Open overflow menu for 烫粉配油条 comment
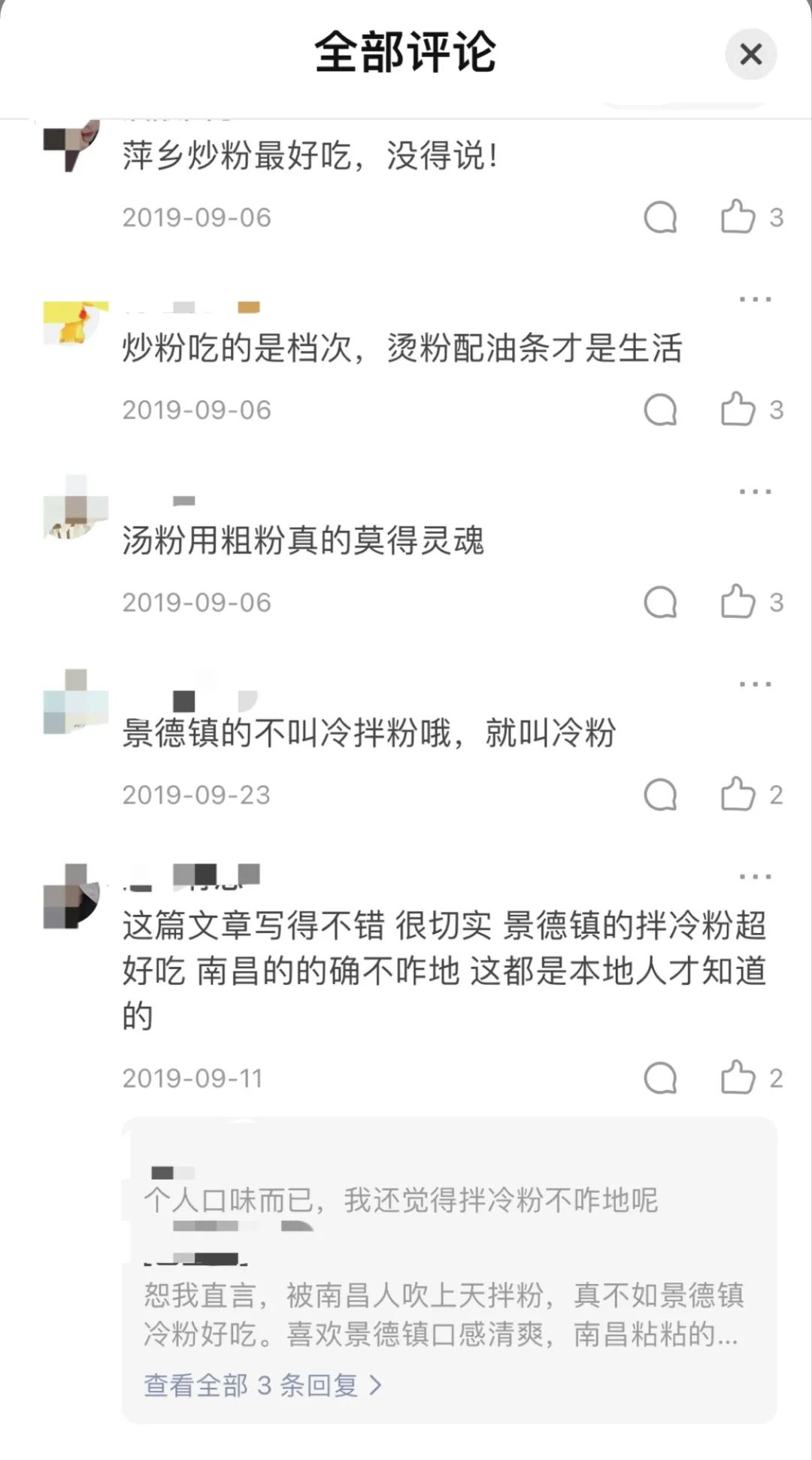Screen dimensions: 812x1460 (755, 299)
